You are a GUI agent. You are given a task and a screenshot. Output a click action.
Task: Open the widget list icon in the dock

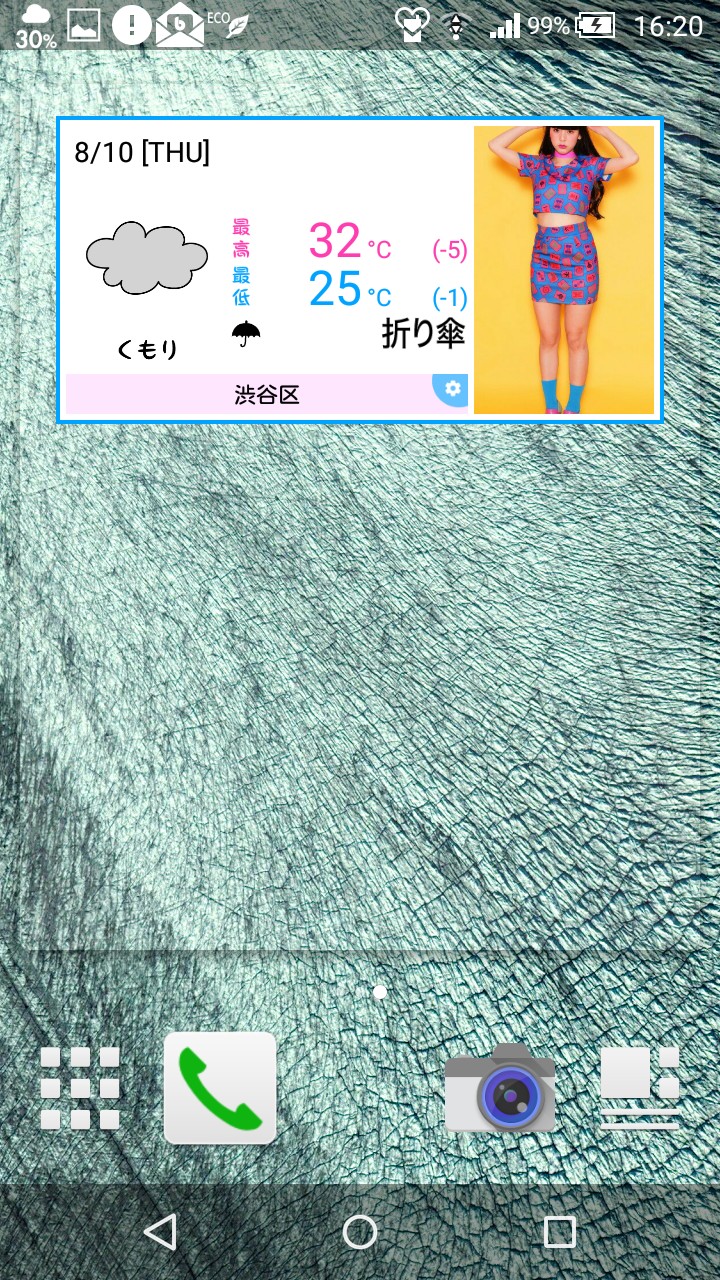pos(640,1088)
